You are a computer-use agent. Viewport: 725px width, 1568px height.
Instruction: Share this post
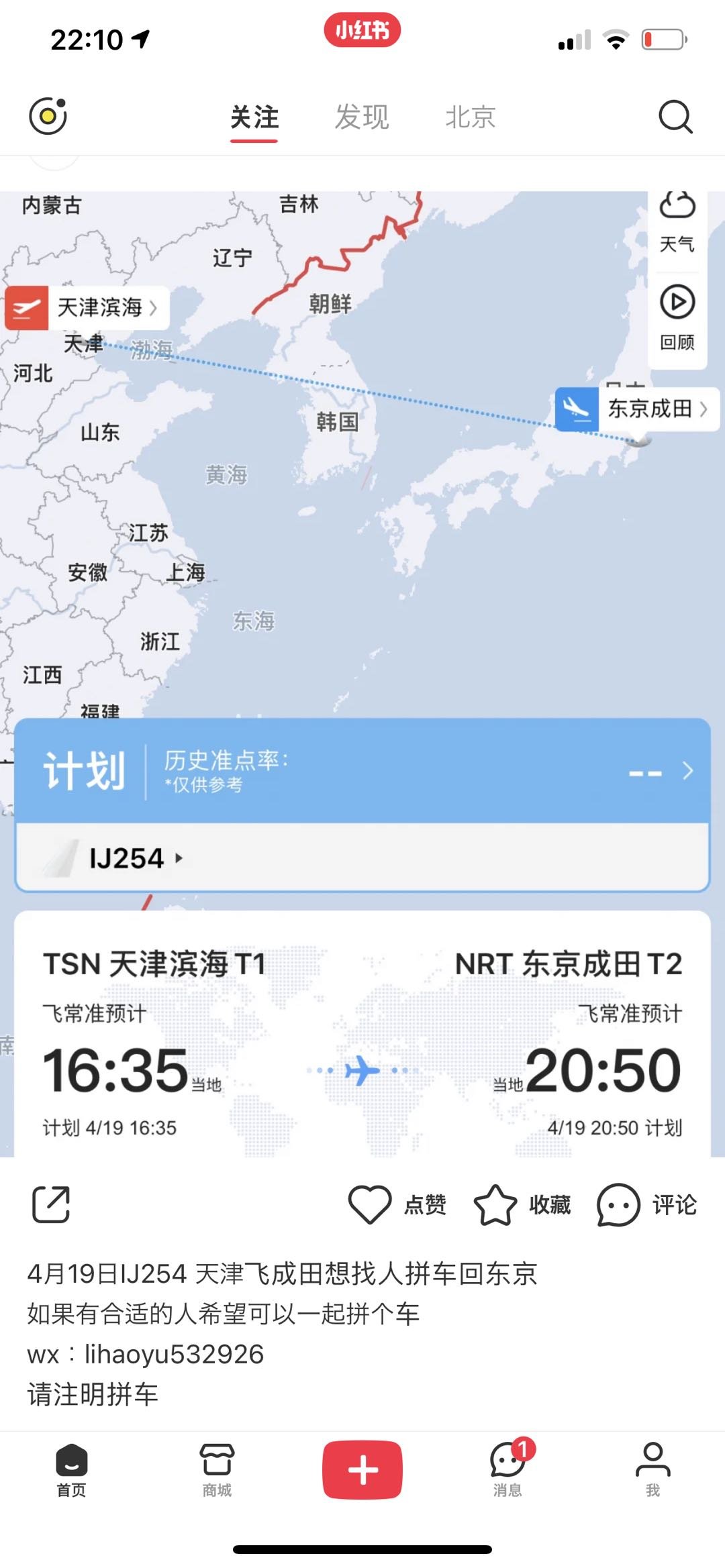(51, 1204)
